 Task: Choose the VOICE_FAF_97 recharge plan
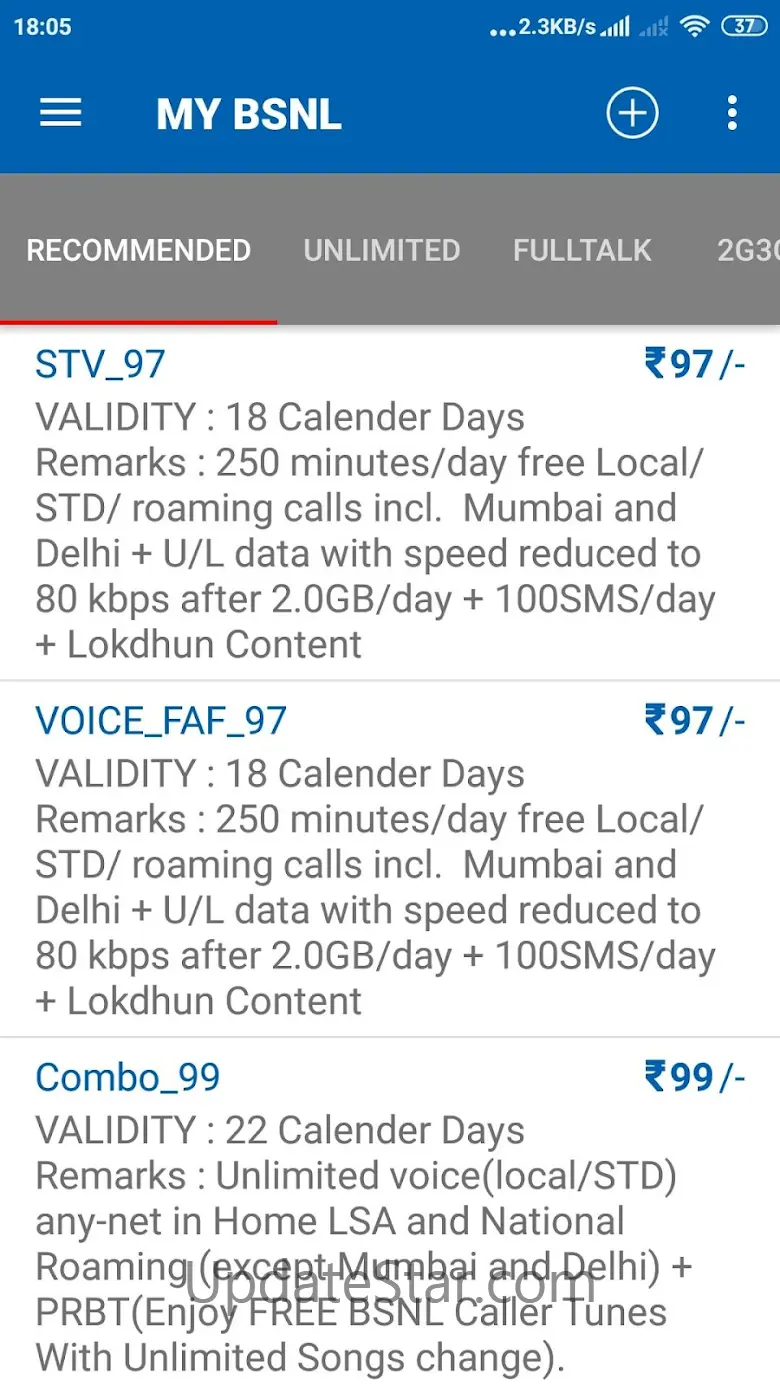[x=390, y=859]
